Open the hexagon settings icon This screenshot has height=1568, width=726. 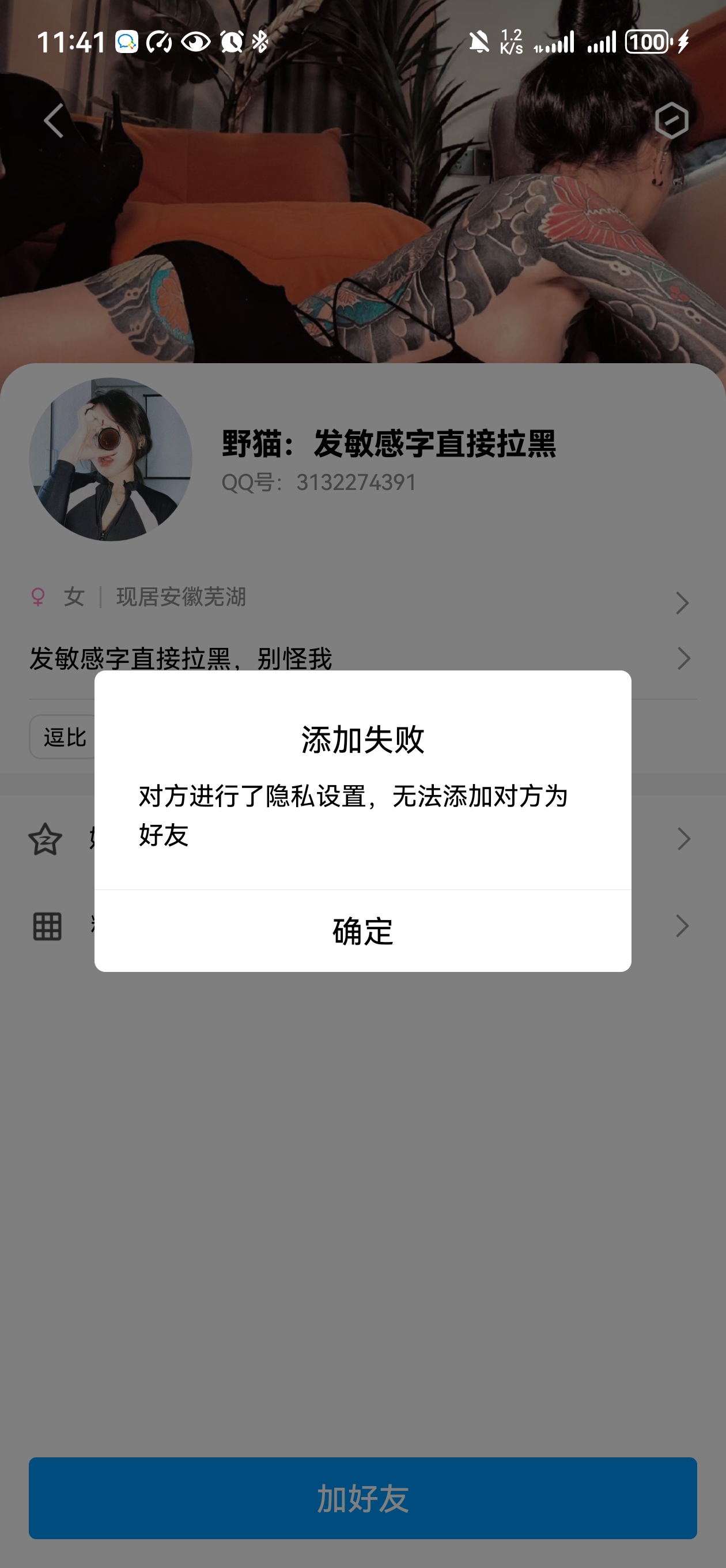[x=671, y=120]
